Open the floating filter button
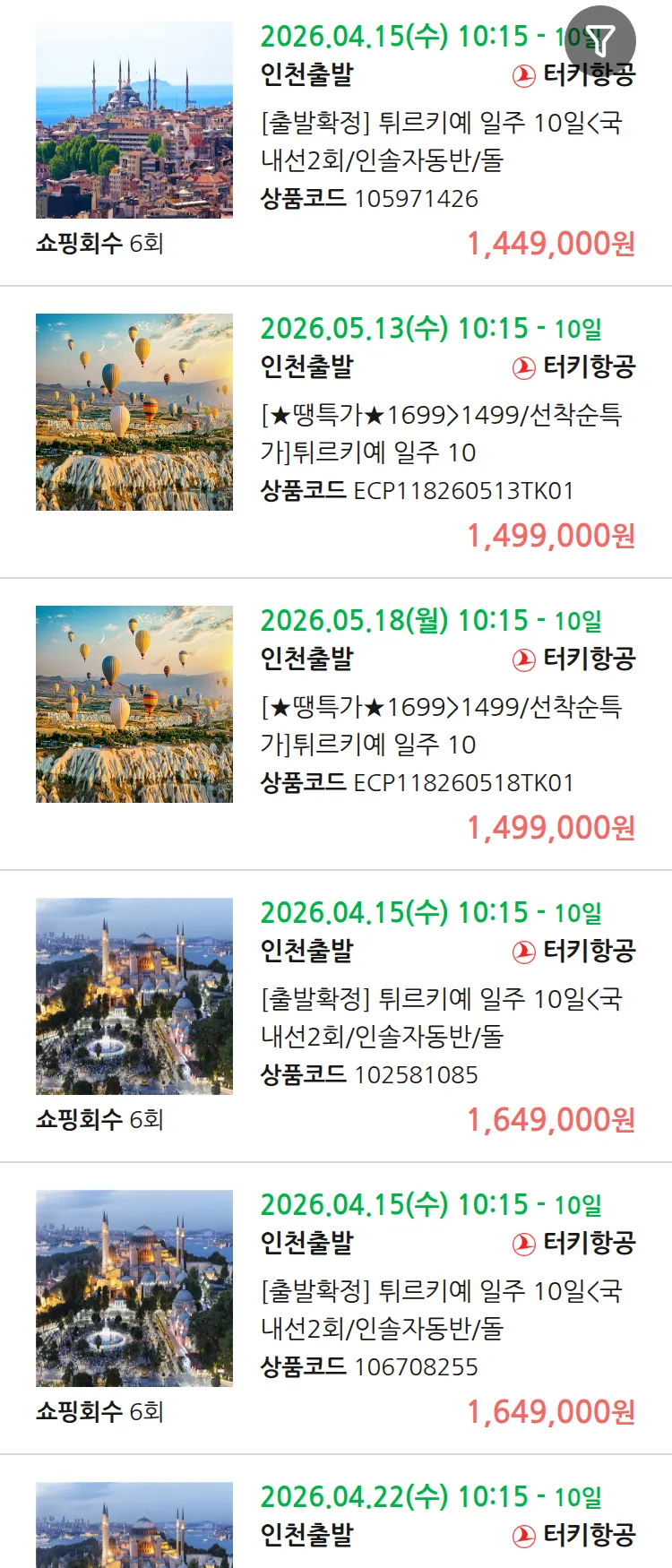 coord(600,40)
